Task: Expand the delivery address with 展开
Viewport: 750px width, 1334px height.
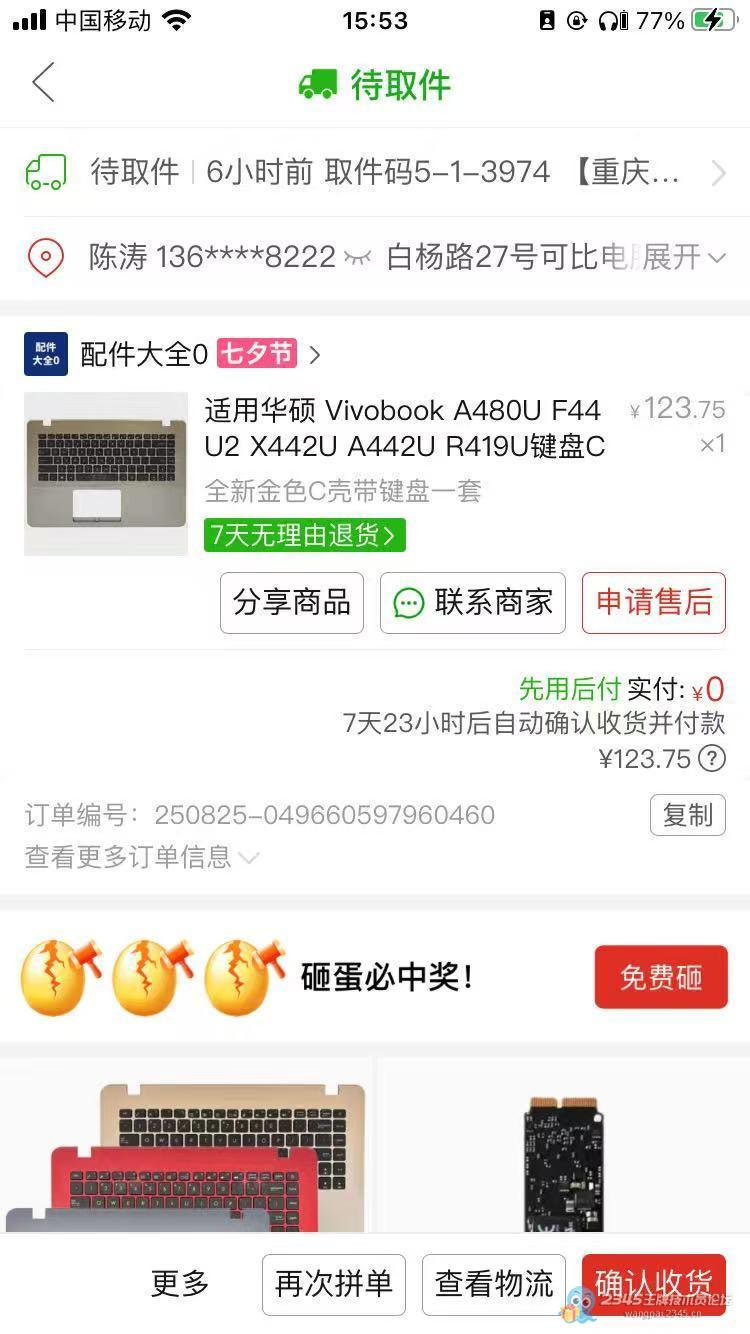Action: (683, 258)
